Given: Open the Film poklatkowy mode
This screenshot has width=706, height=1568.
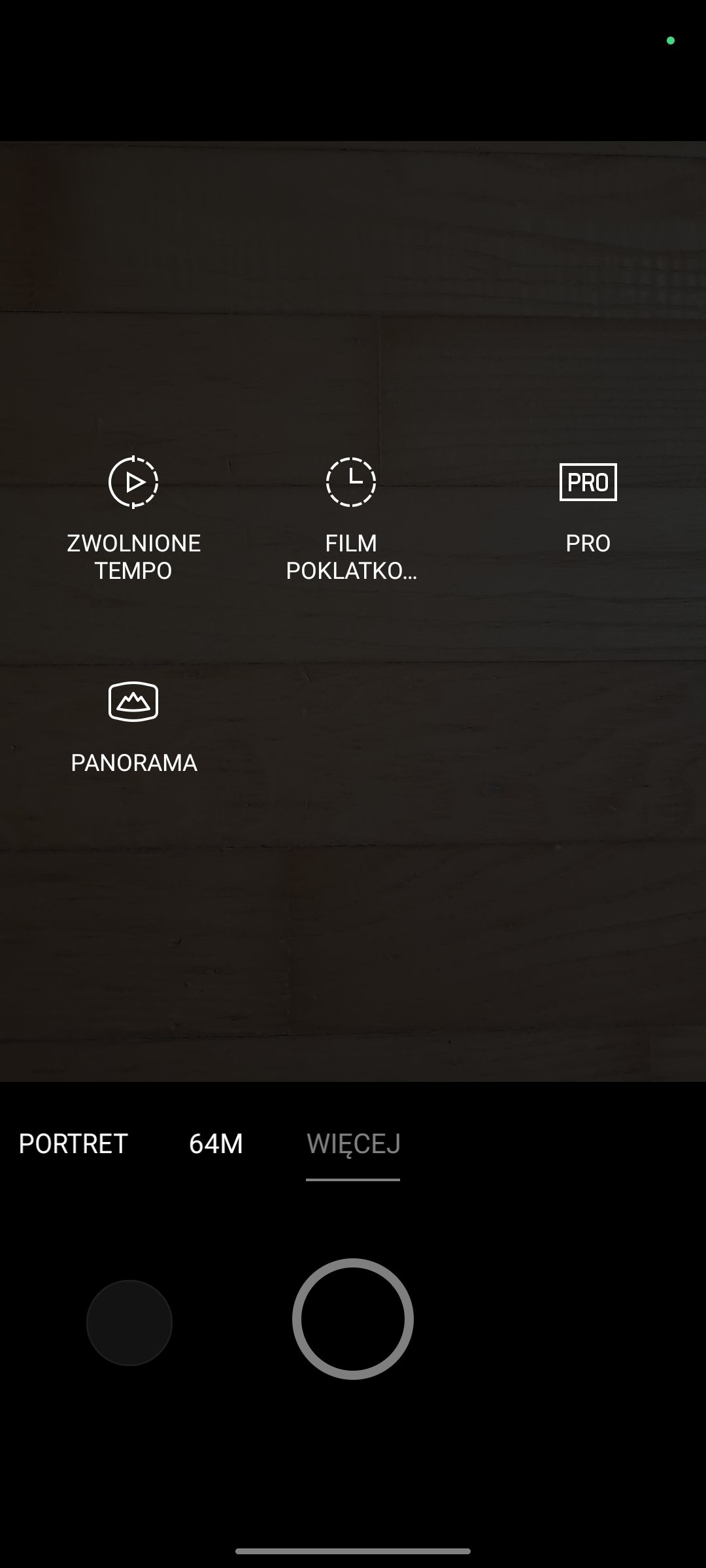Looking at the screenshot, I should click(x=351, y=519).
